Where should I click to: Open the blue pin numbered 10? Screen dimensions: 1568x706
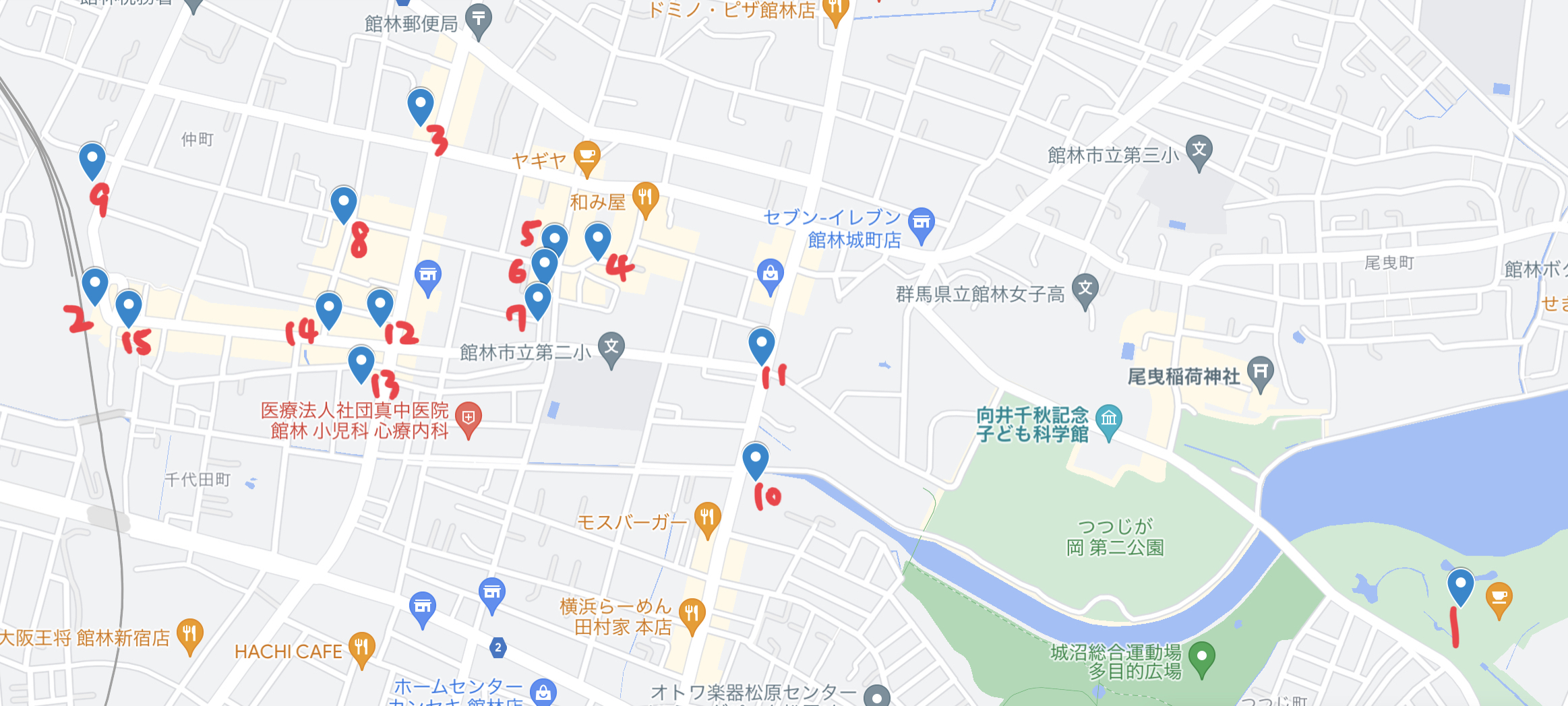[x=756, y=459]
